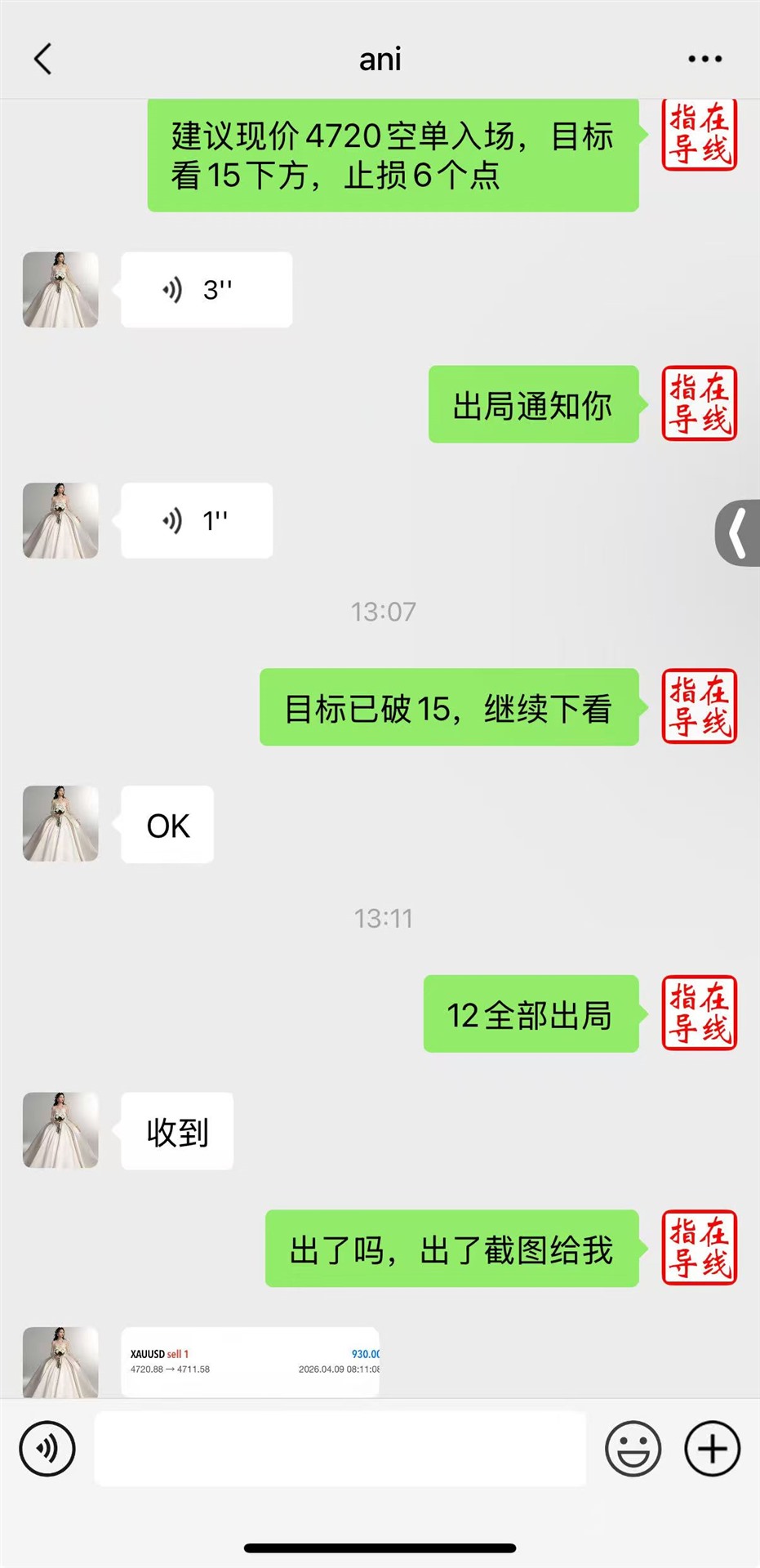Tap ani's avatar beside the "收到" reply
760x1568 pixels.
click(x=60, y=1130)
